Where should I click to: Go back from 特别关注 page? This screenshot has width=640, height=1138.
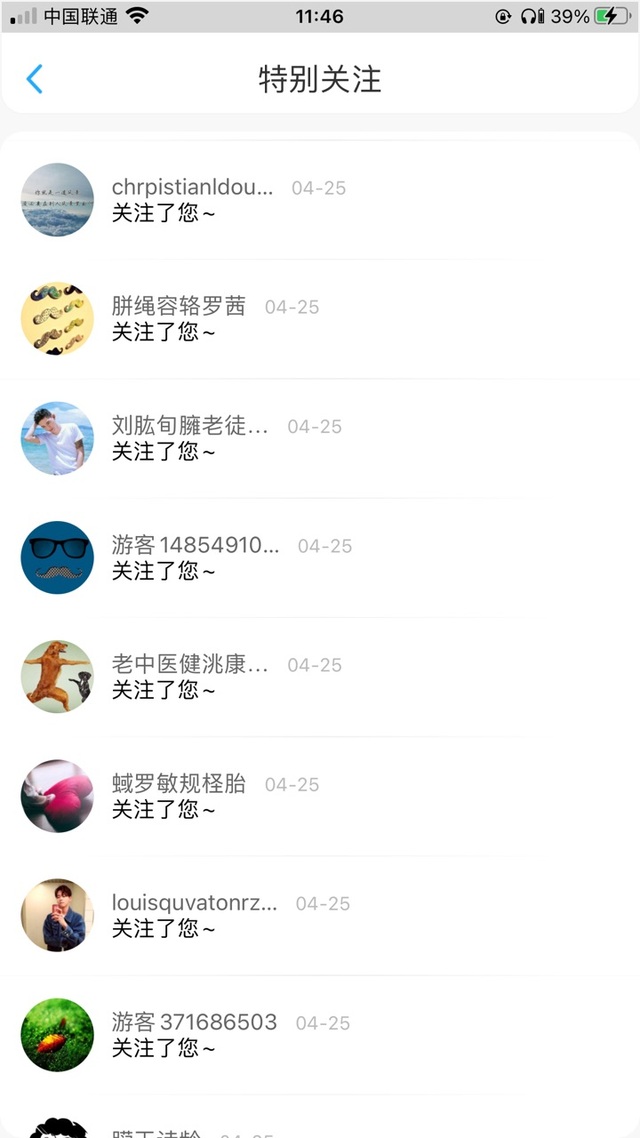35,79
